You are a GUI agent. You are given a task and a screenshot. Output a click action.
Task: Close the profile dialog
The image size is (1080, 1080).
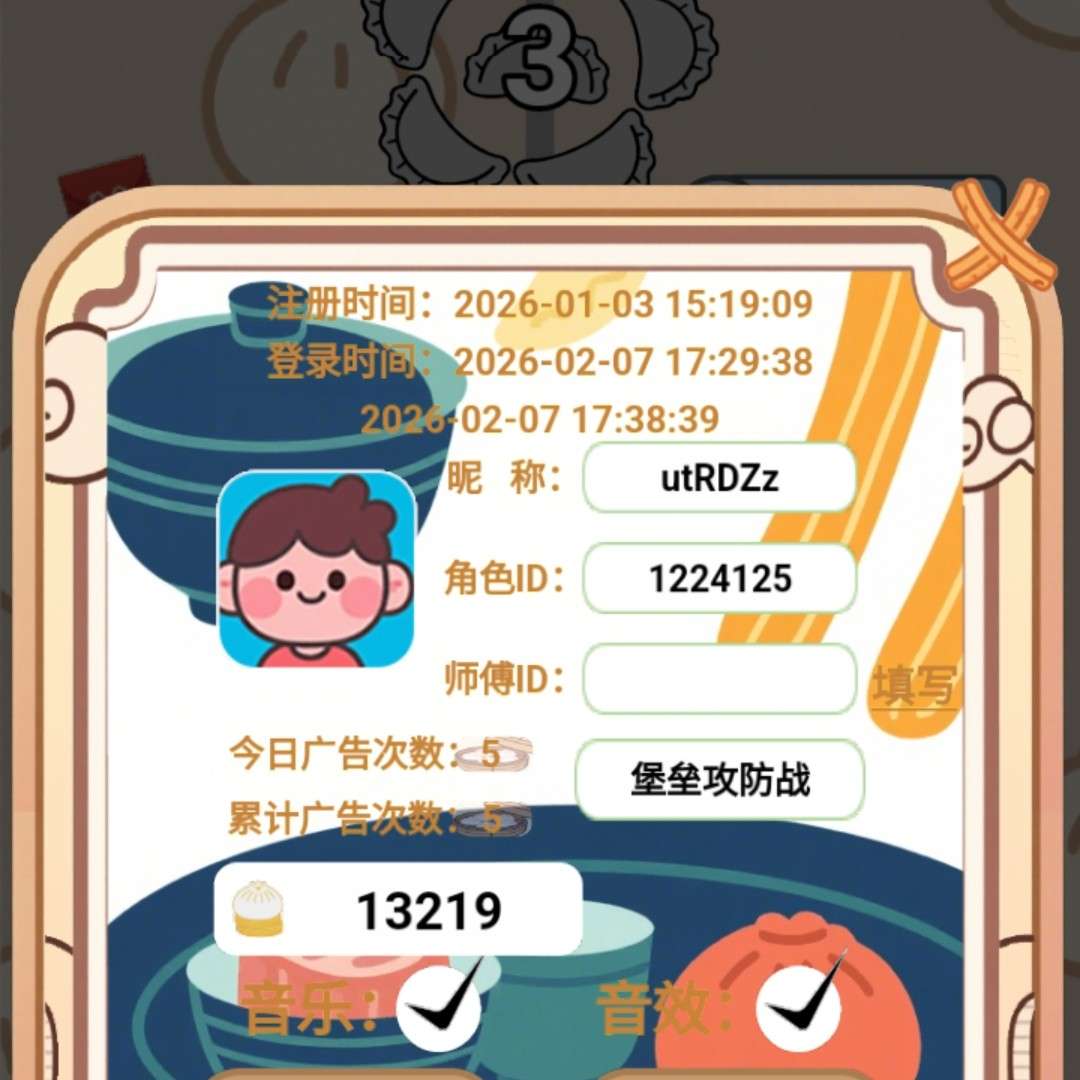point(1001,236)
